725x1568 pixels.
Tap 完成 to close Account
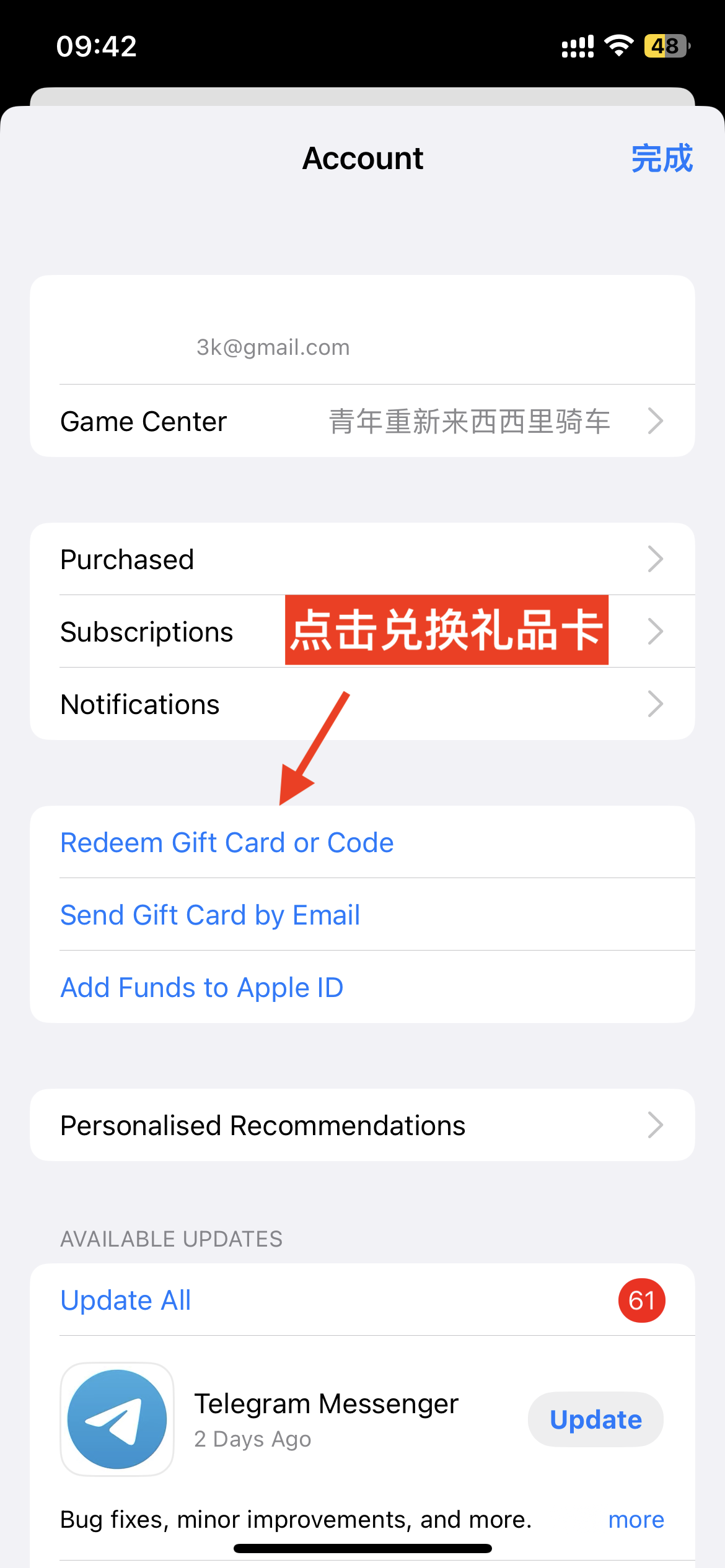661,159
